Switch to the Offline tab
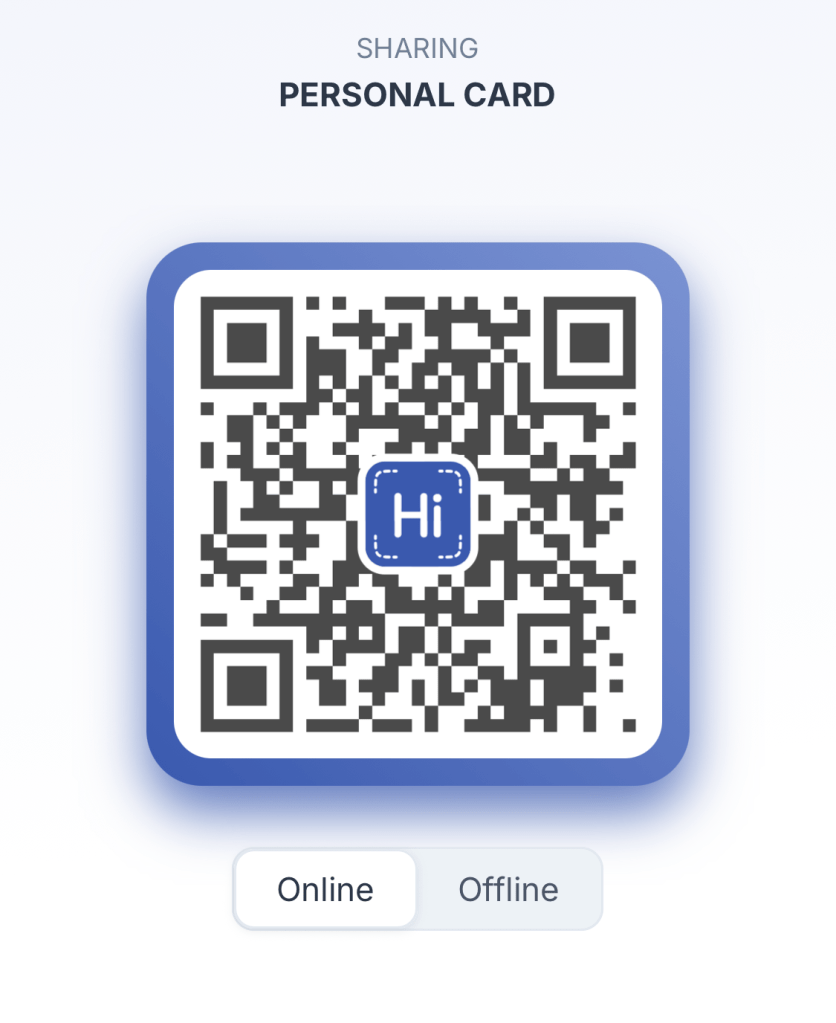836x1023 pixels. 508,889
